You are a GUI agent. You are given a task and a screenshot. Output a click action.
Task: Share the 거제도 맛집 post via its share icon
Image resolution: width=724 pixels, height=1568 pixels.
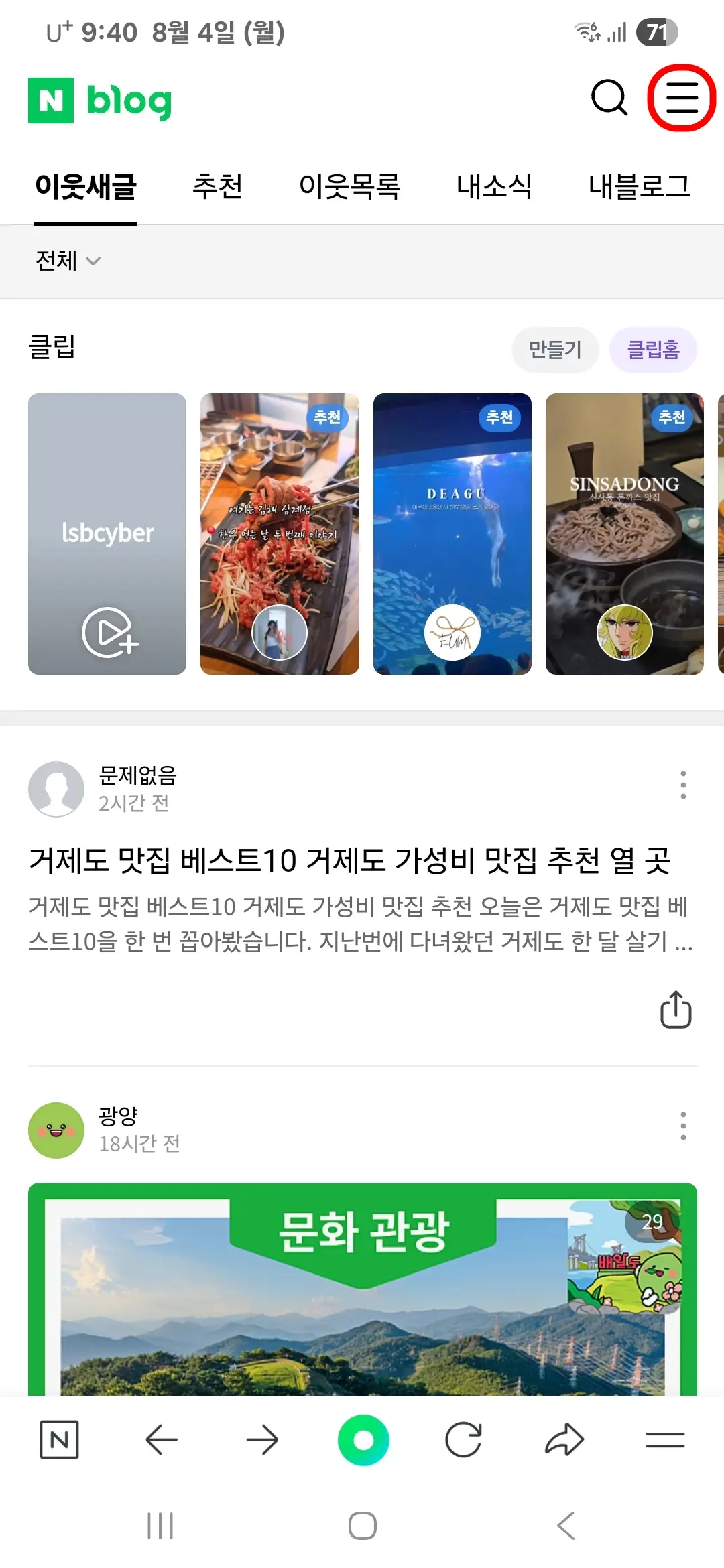675,1010
